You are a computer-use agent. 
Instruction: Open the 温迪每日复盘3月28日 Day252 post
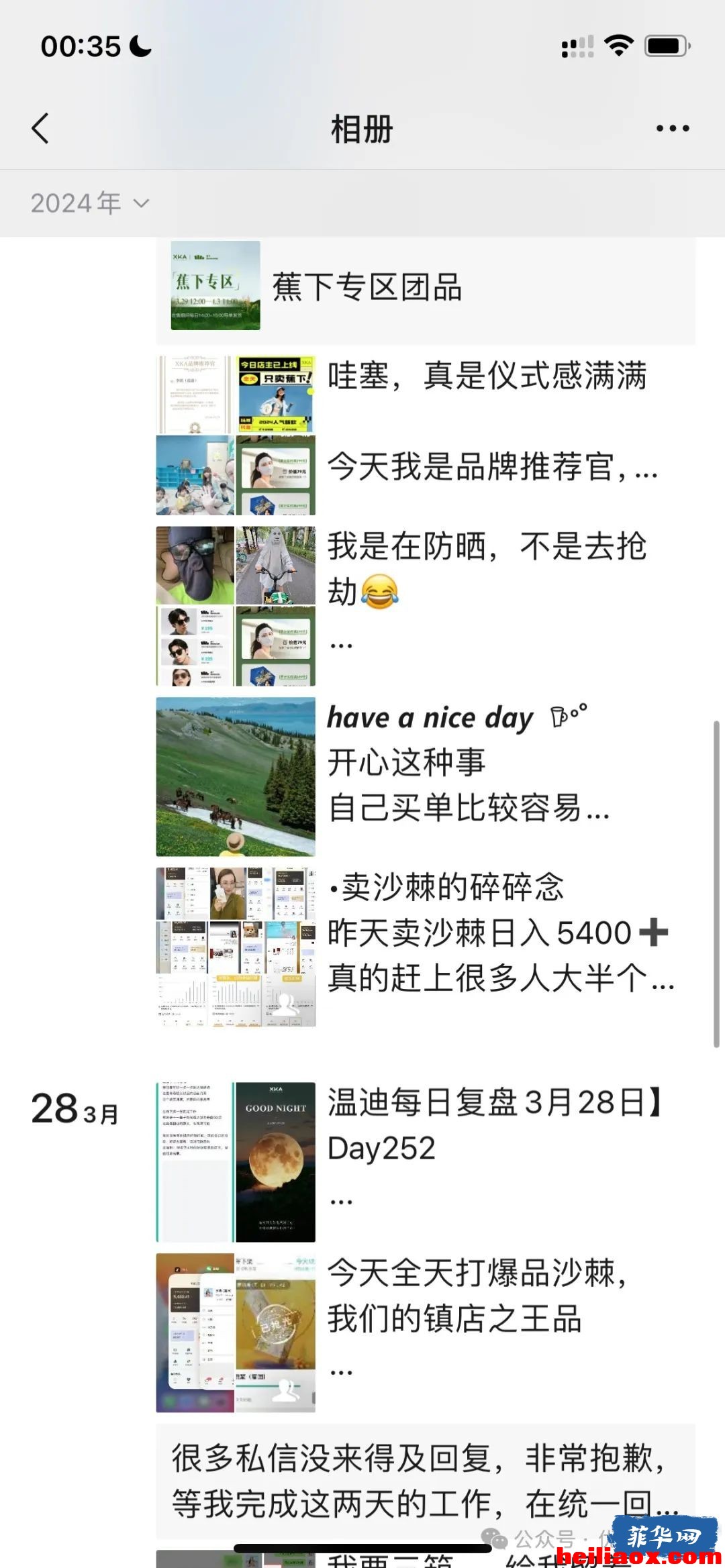pyautogui.click(x=426, y=1161)
